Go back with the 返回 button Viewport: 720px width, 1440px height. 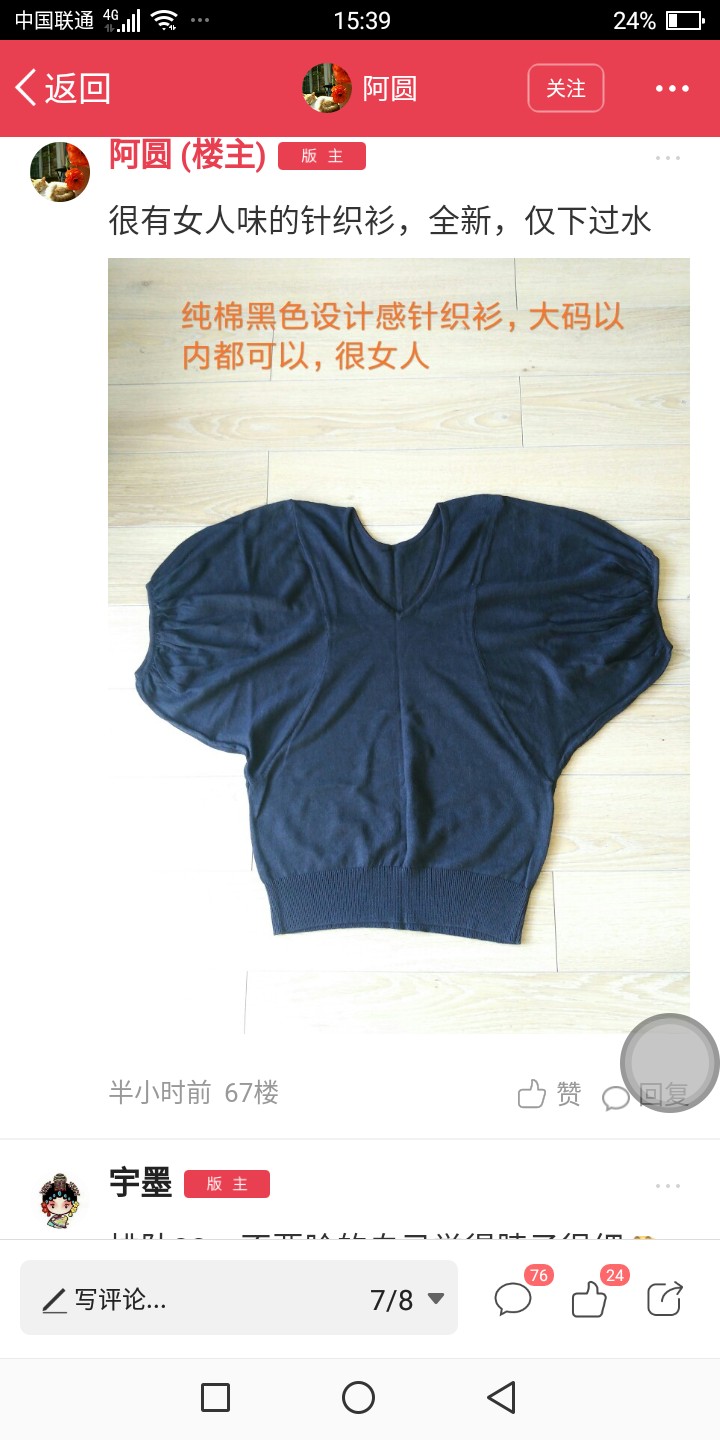[x=62, y=88]
